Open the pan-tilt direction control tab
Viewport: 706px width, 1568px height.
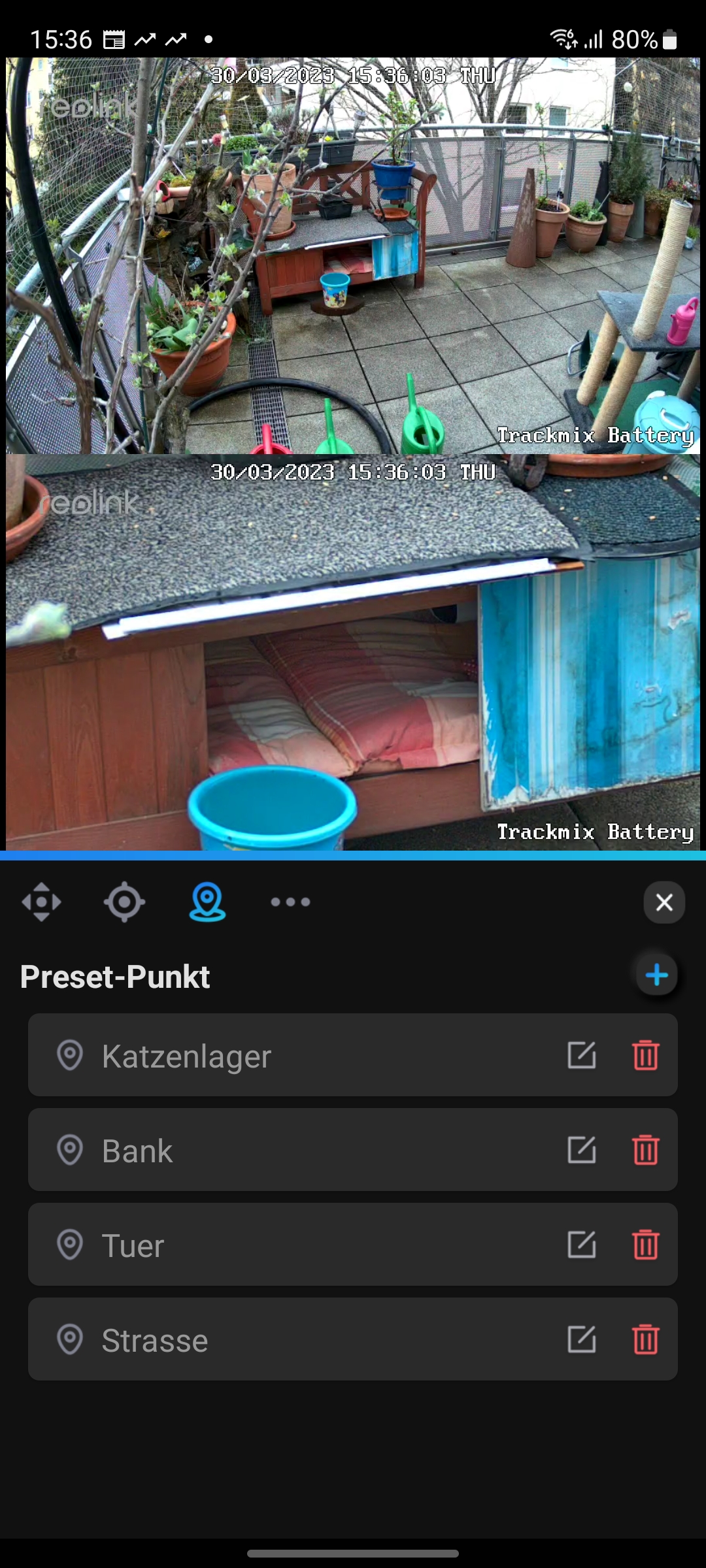pos(41,902)
